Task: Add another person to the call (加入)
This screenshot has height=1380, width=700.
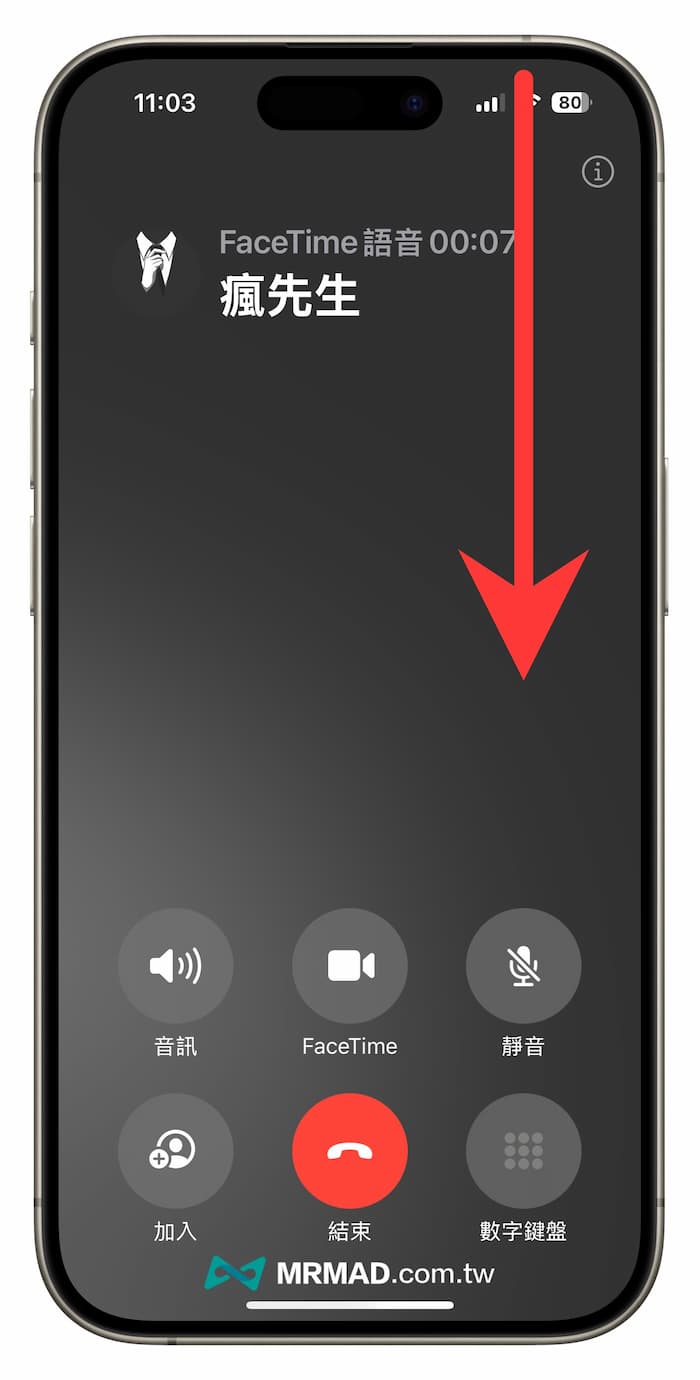Action: (x=175, y=1150)
